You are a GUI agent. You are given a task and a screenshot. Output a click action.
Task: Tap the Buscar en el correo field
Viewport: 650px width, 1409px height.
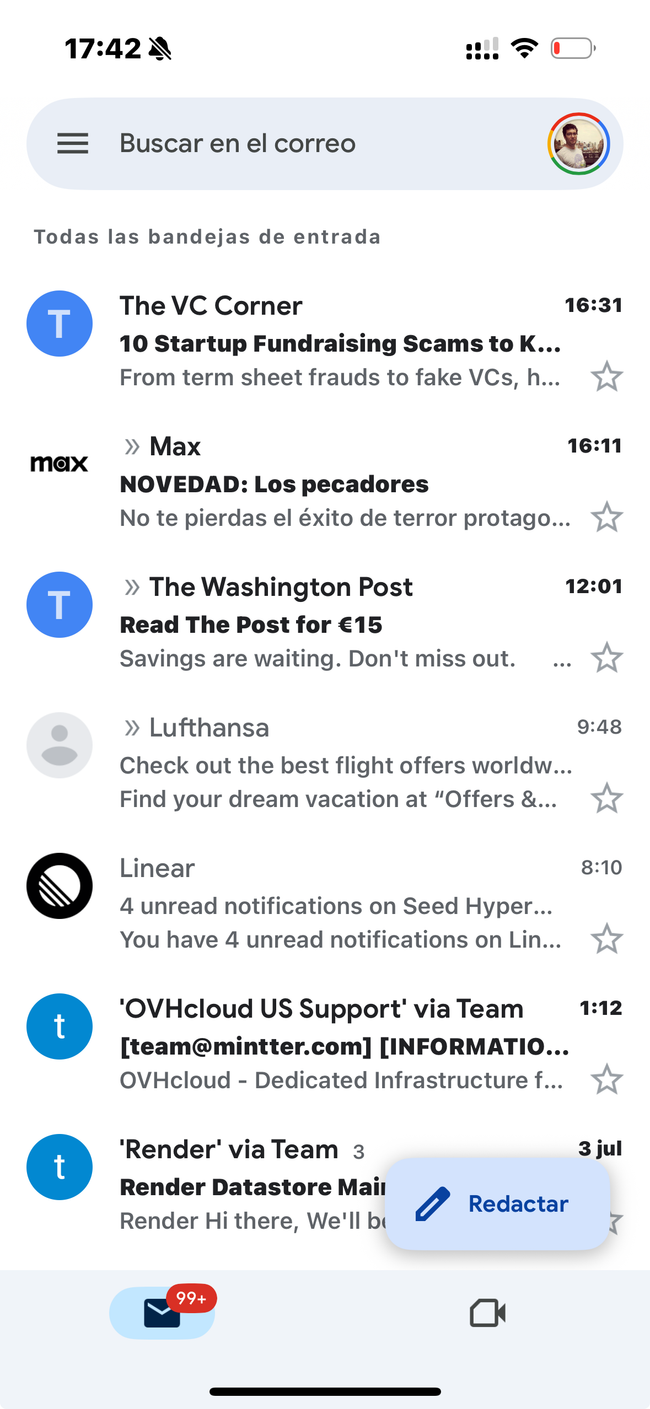click(x=300, y=144)
